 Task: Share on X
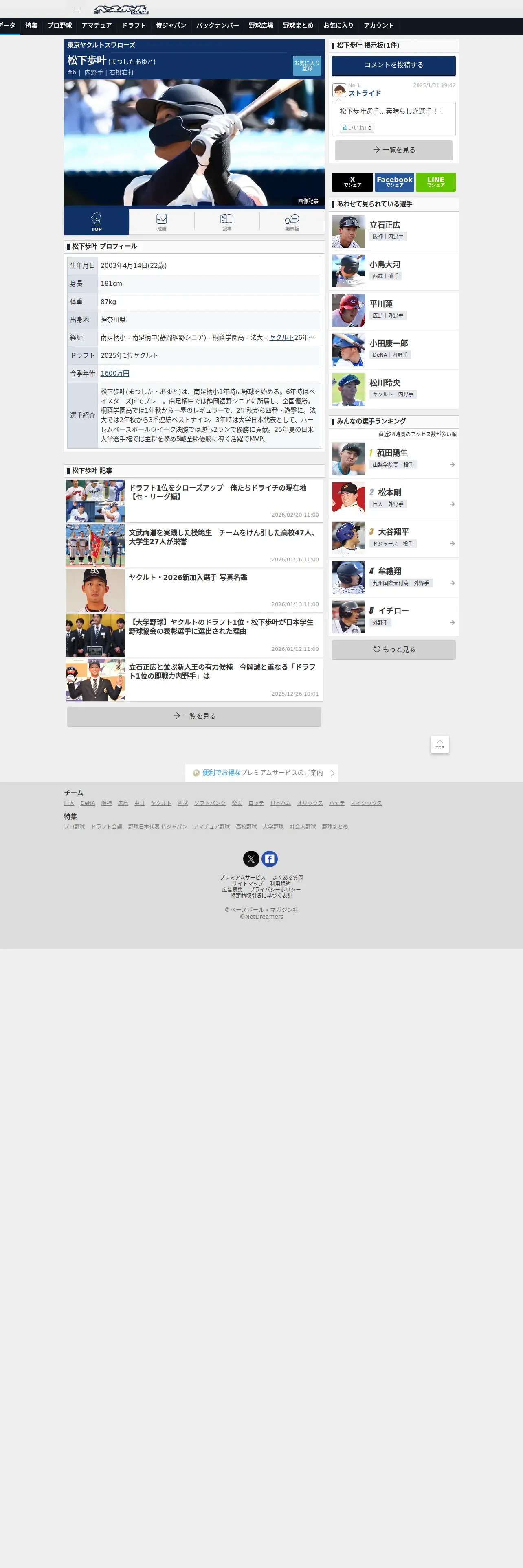[352, 182]
